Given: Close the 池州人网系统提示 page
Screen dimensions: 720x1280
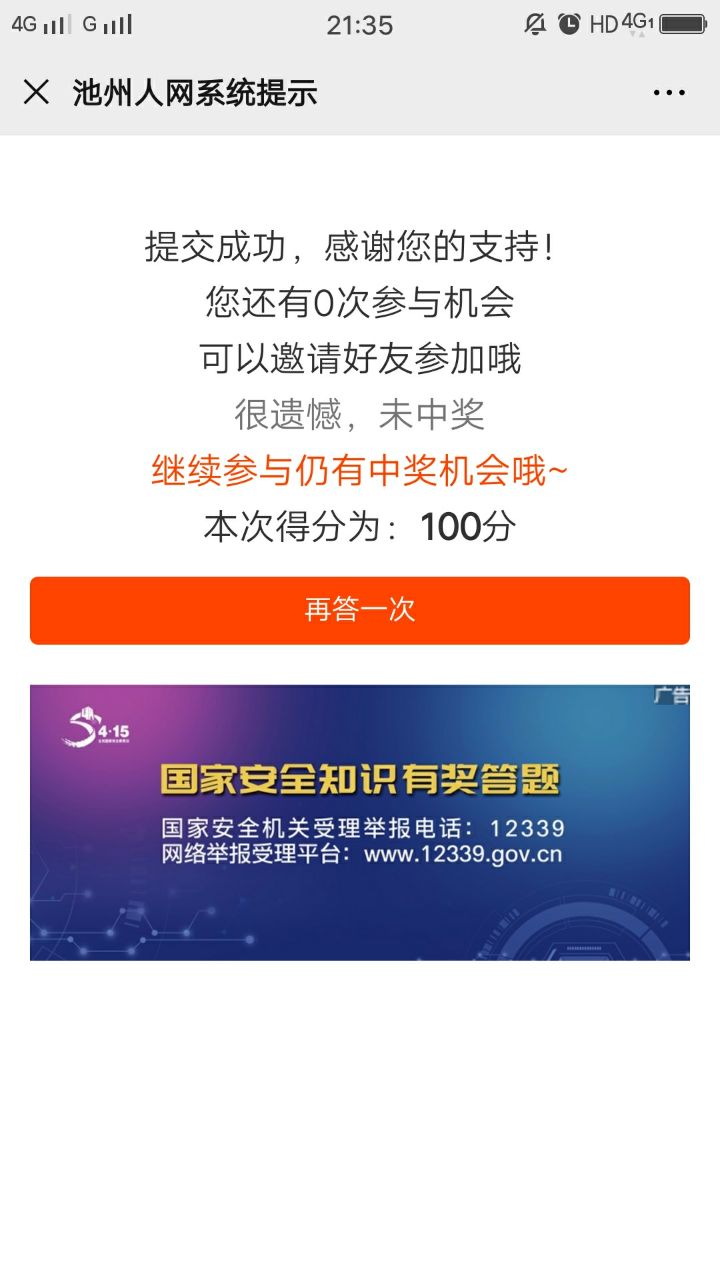Looking at the screenshot, I should click(36, 93).
